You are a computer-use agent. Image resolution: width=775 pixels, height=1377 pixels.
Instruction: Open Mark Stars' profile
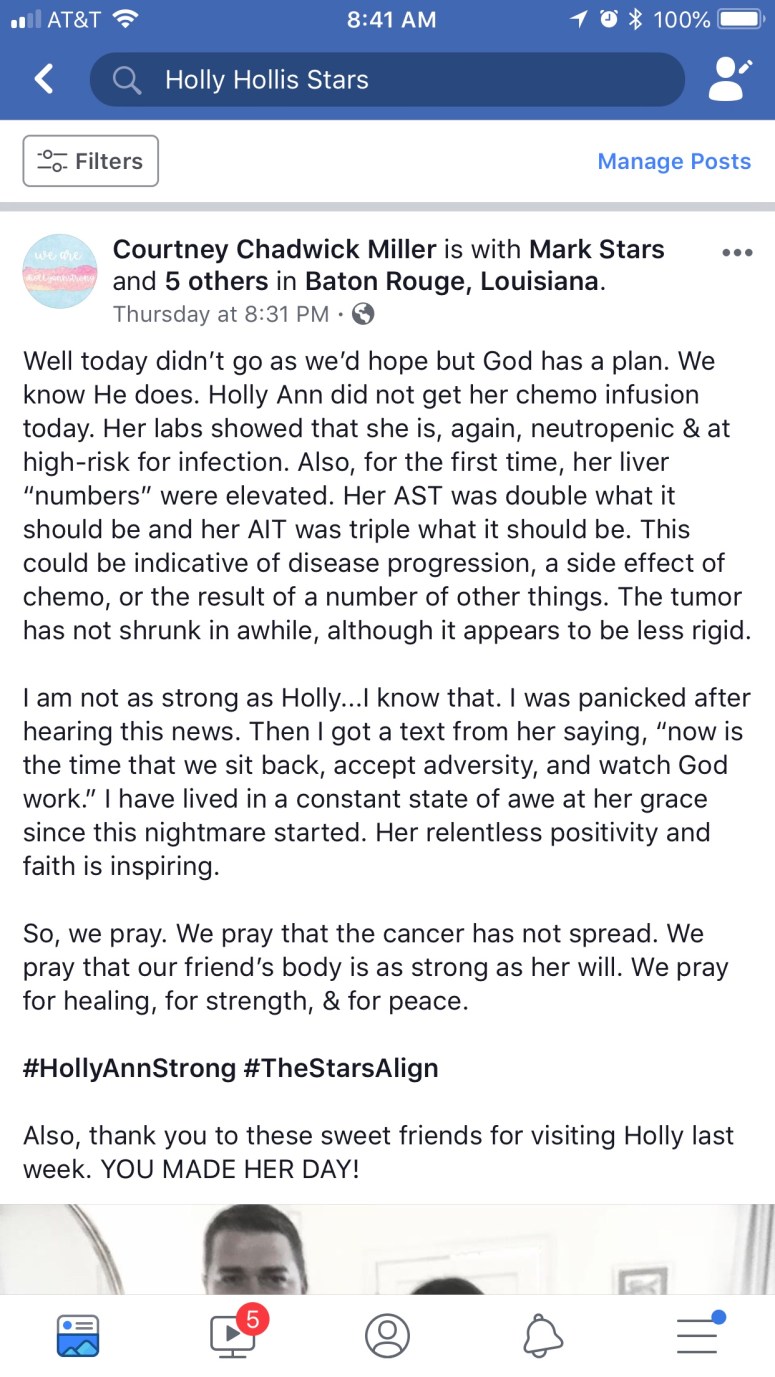(x=596, y=249)
